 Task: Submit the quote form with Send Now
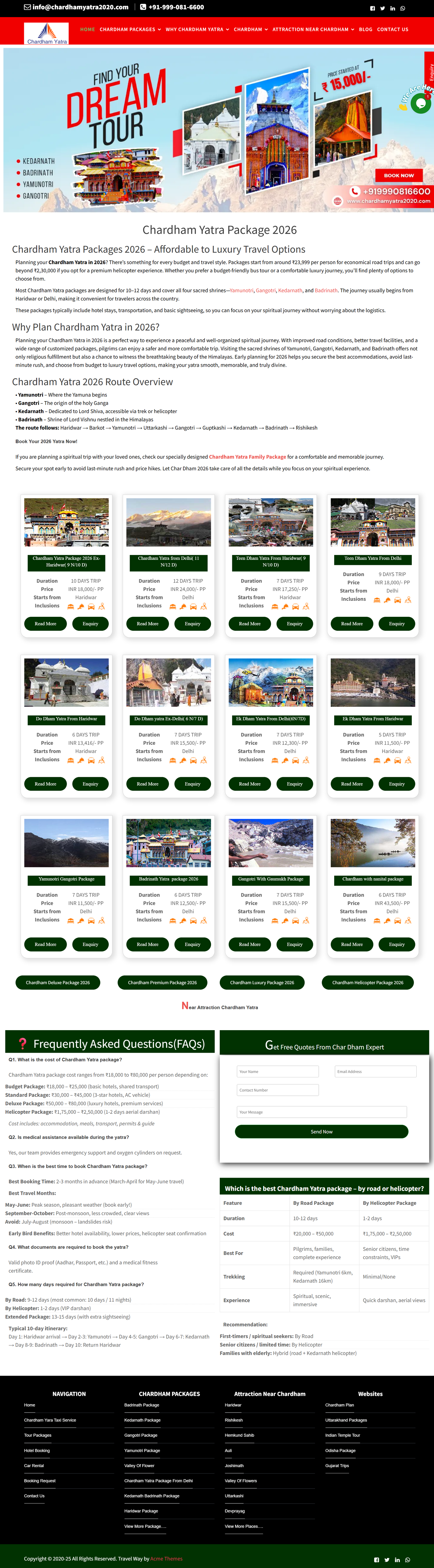[x=321, y=1132]
